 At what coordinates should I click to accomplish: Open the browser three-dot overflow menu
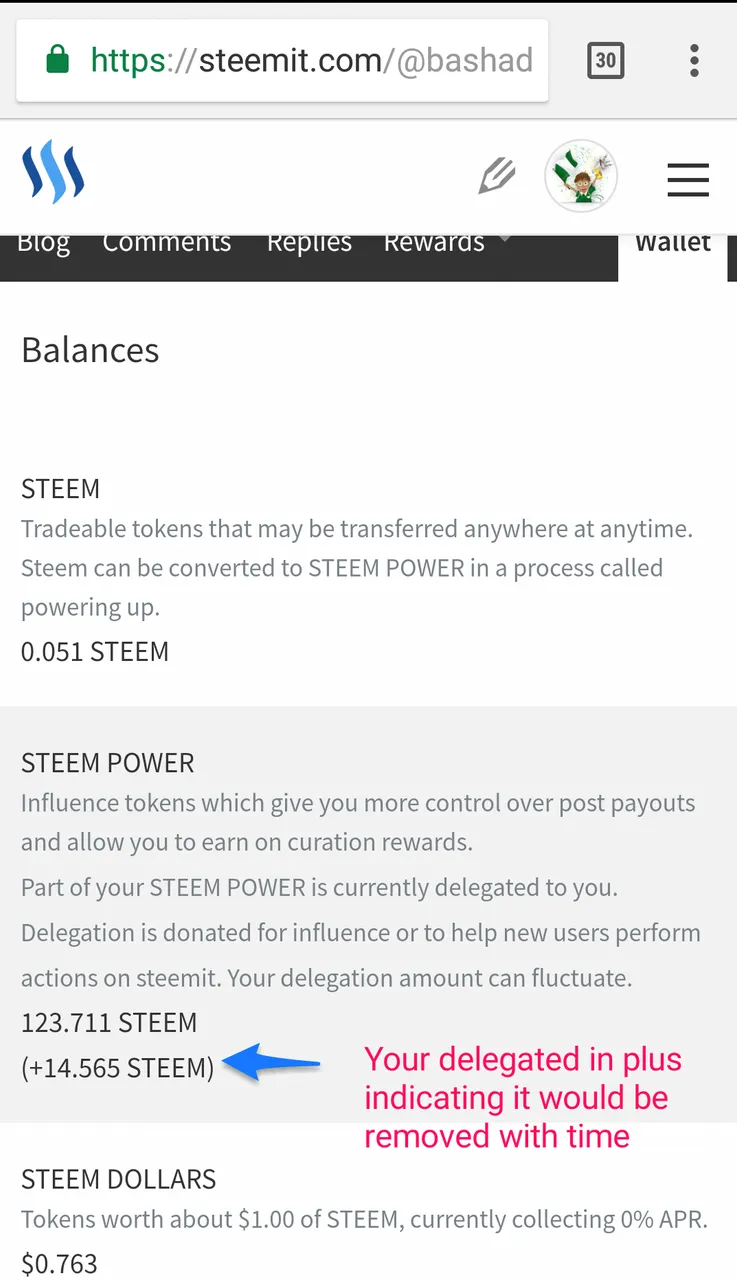pos(694,61)
